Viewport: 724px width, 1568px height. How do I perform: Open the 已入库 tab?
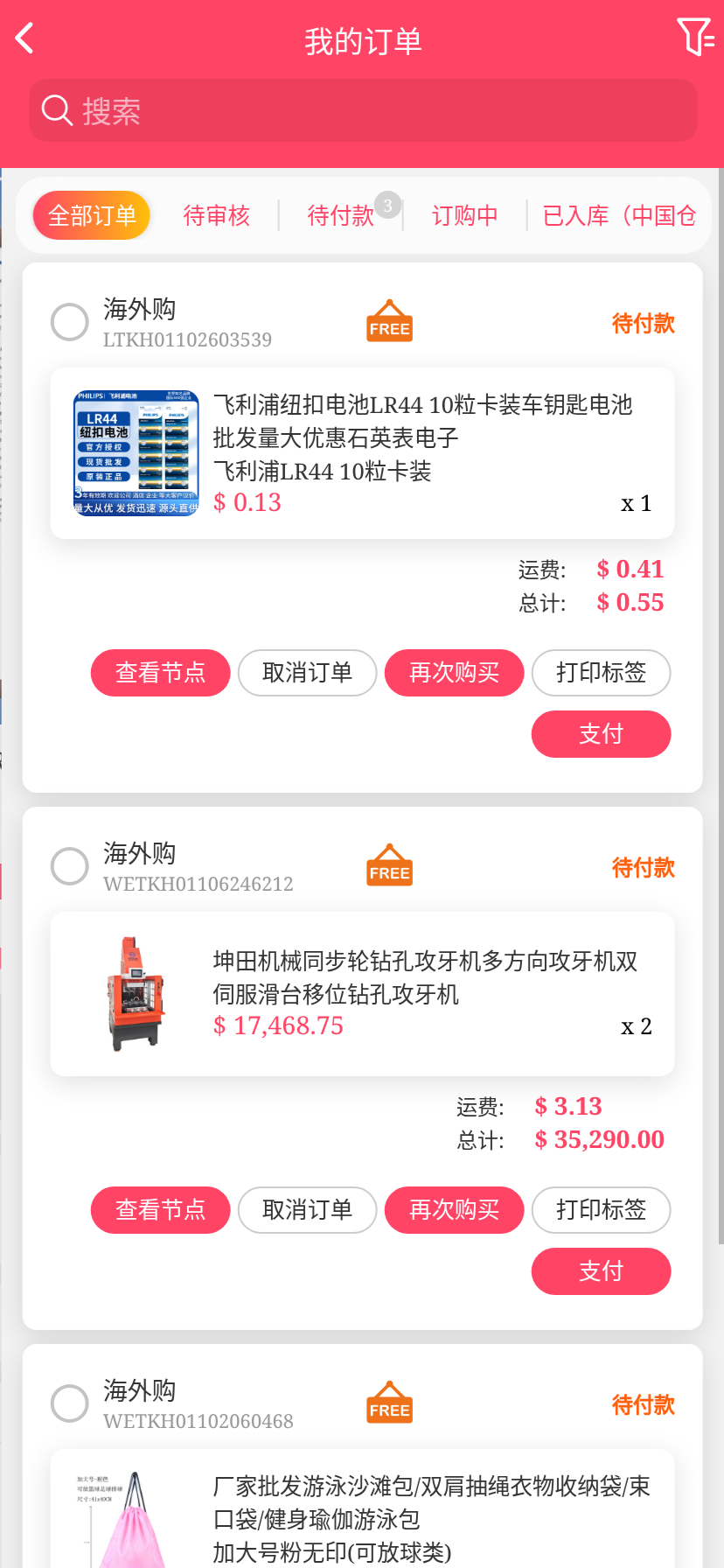618,215
